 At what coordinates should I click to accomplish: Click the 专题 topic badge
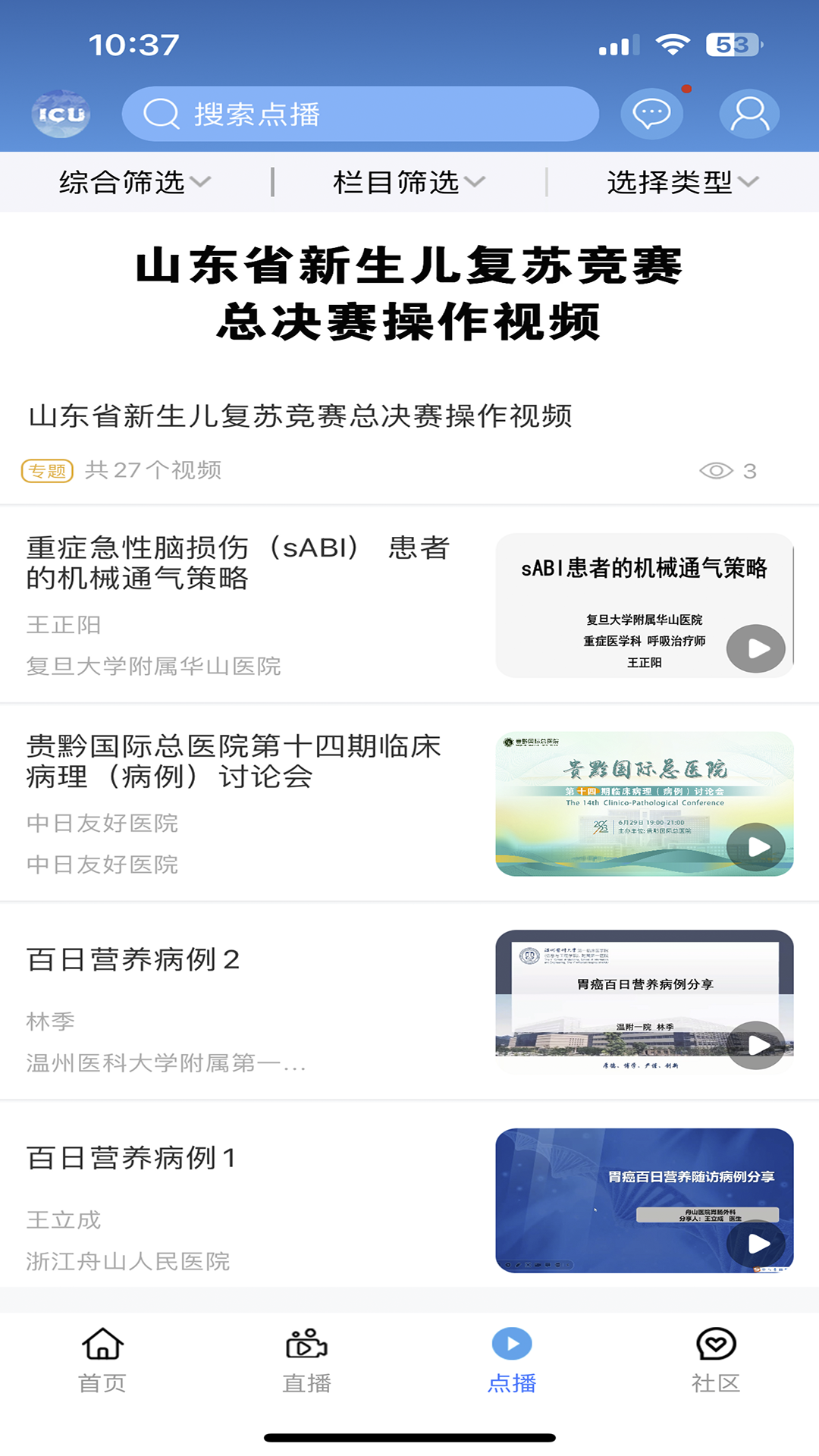[48, 470]
